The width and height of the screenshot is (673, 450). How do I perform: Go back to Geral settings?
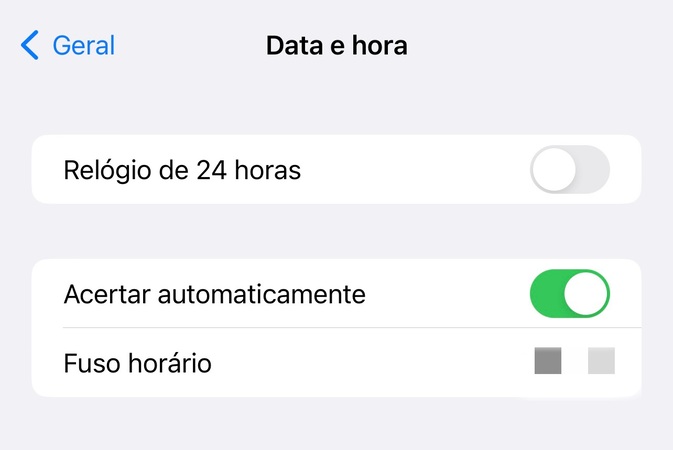[x=68, y=46]
